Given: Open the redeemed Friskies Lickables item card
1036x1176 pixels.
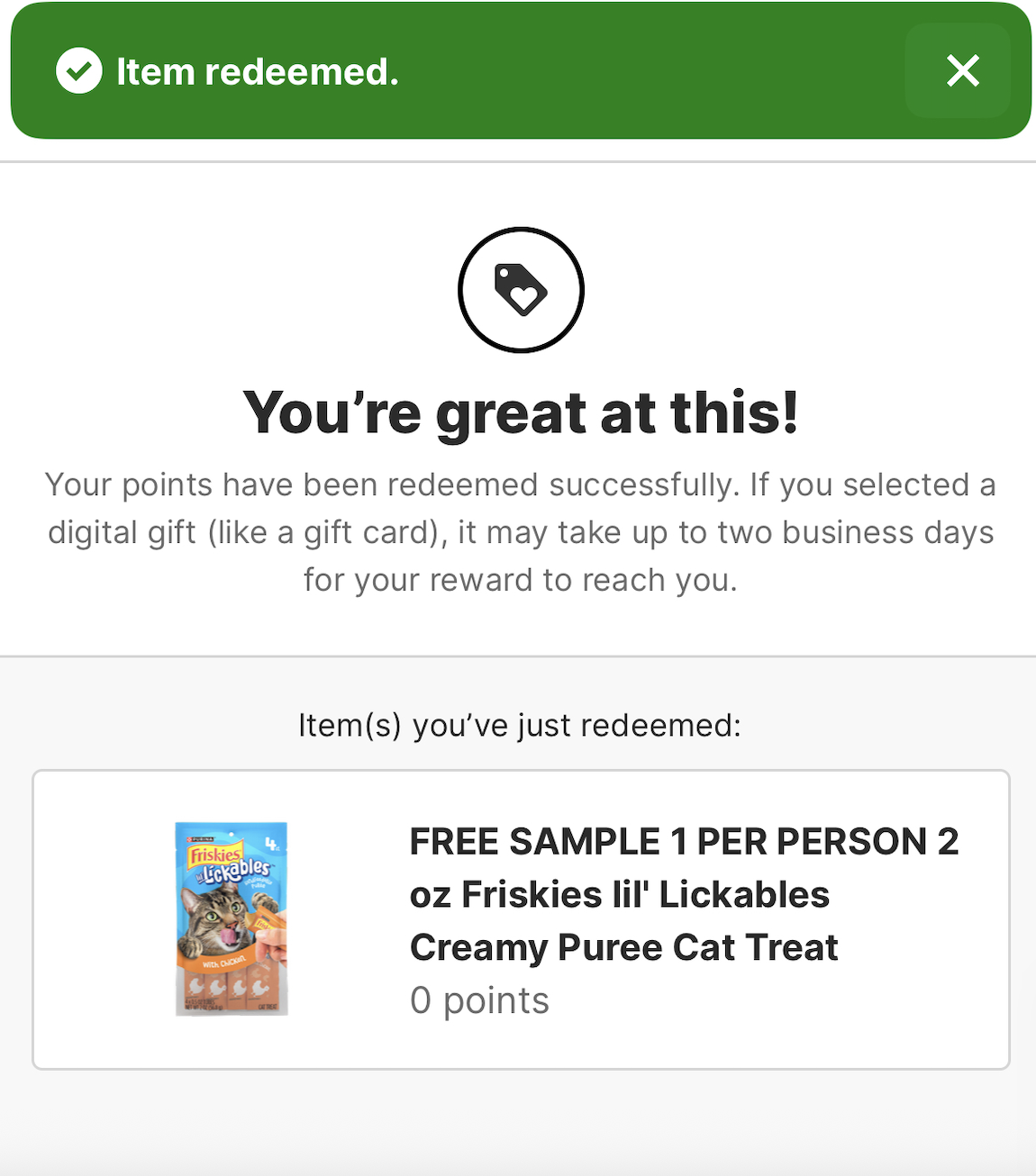Looking at the screenshot, I should point(521,919).
